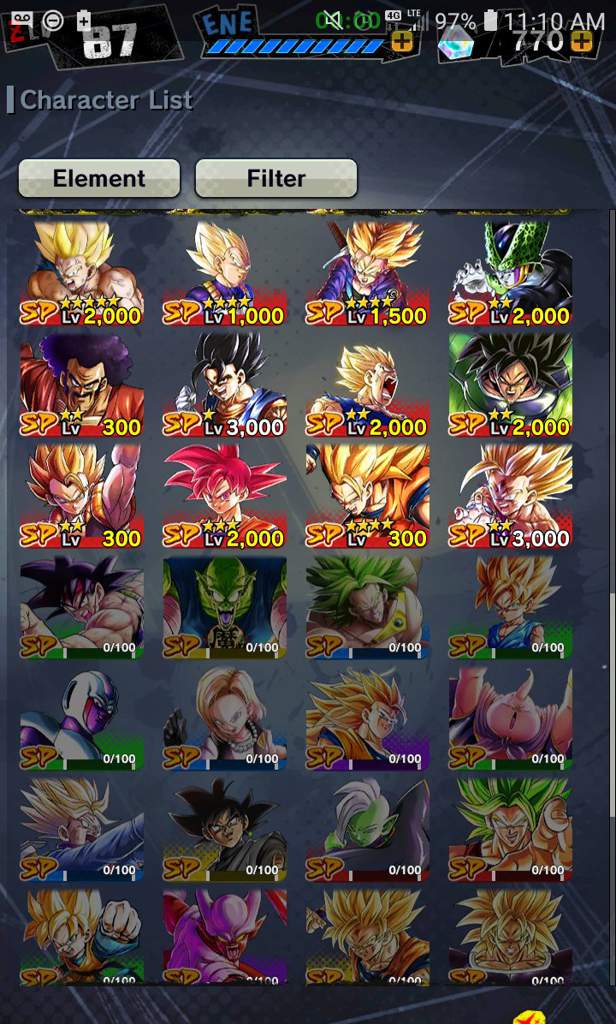Open Super Saiyan God red-haired Goku card
This screenshot has height=1024, width=616.
[x=225, y=495]
